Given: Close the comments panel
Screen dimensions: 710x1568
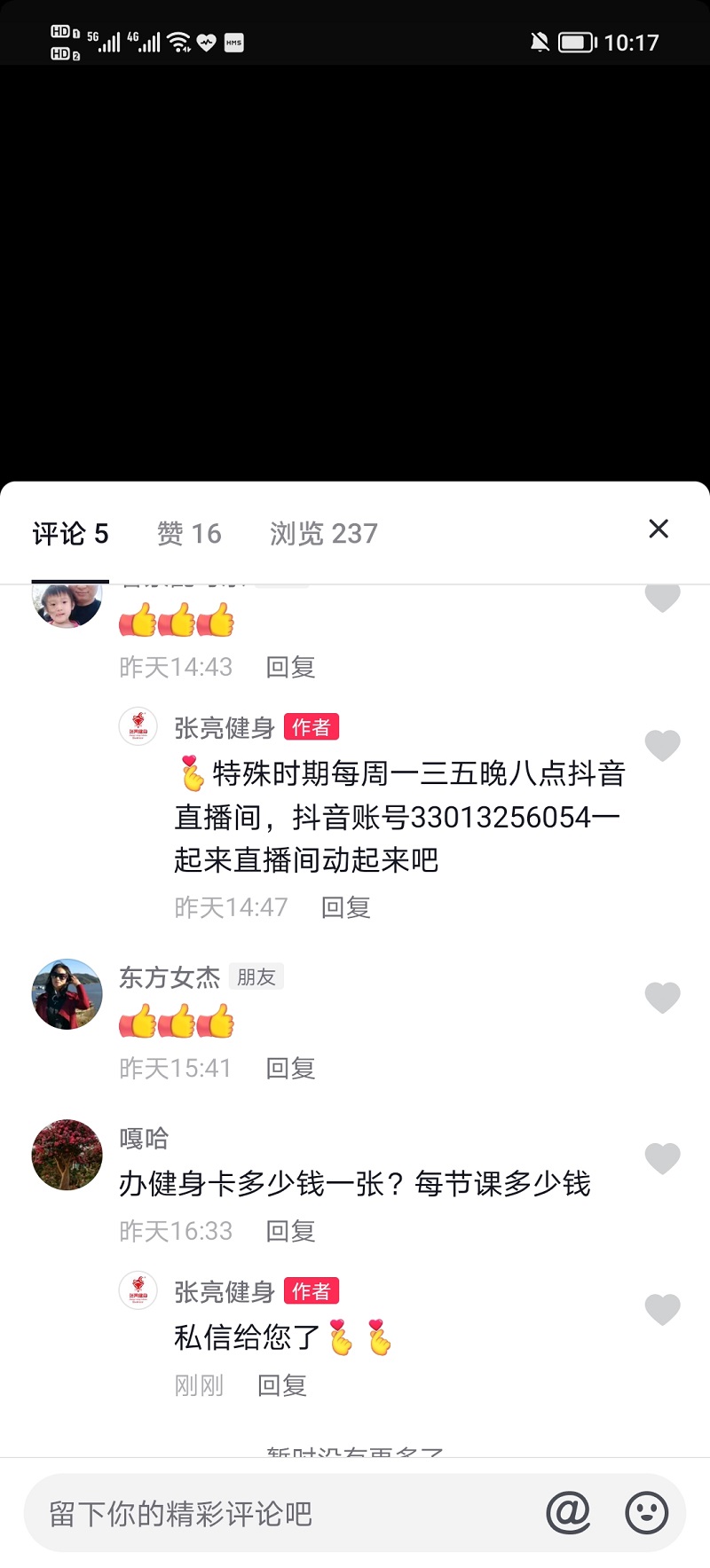Looking at the screenshot, I should (x=659, y=529).
